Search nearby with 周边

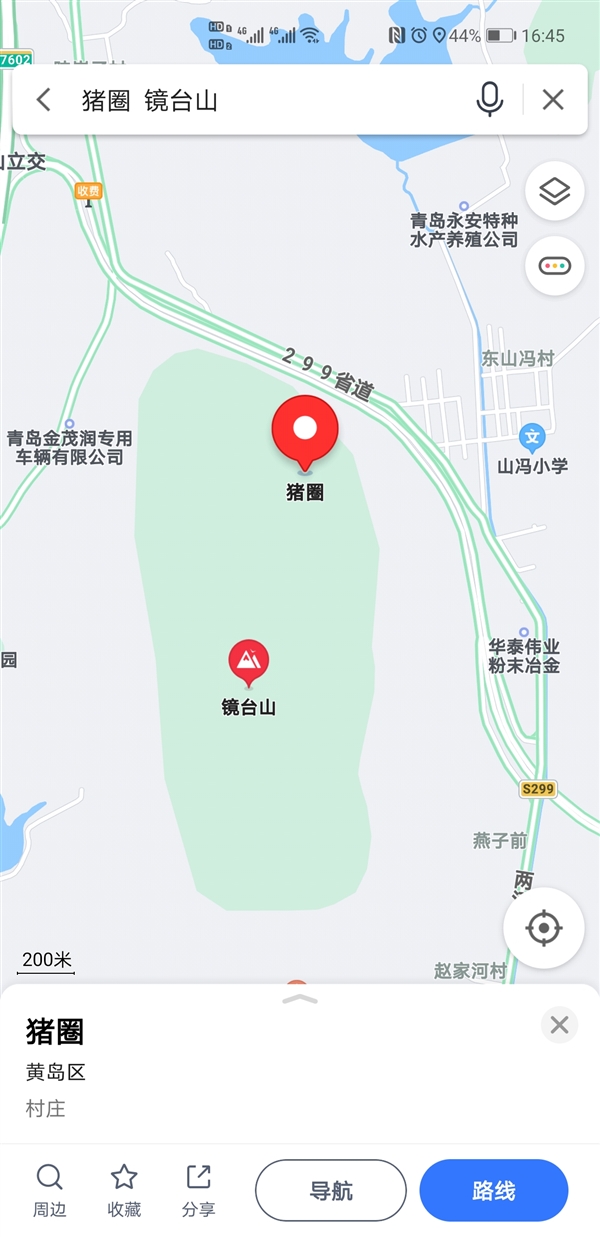click(x=49, y=1190)
